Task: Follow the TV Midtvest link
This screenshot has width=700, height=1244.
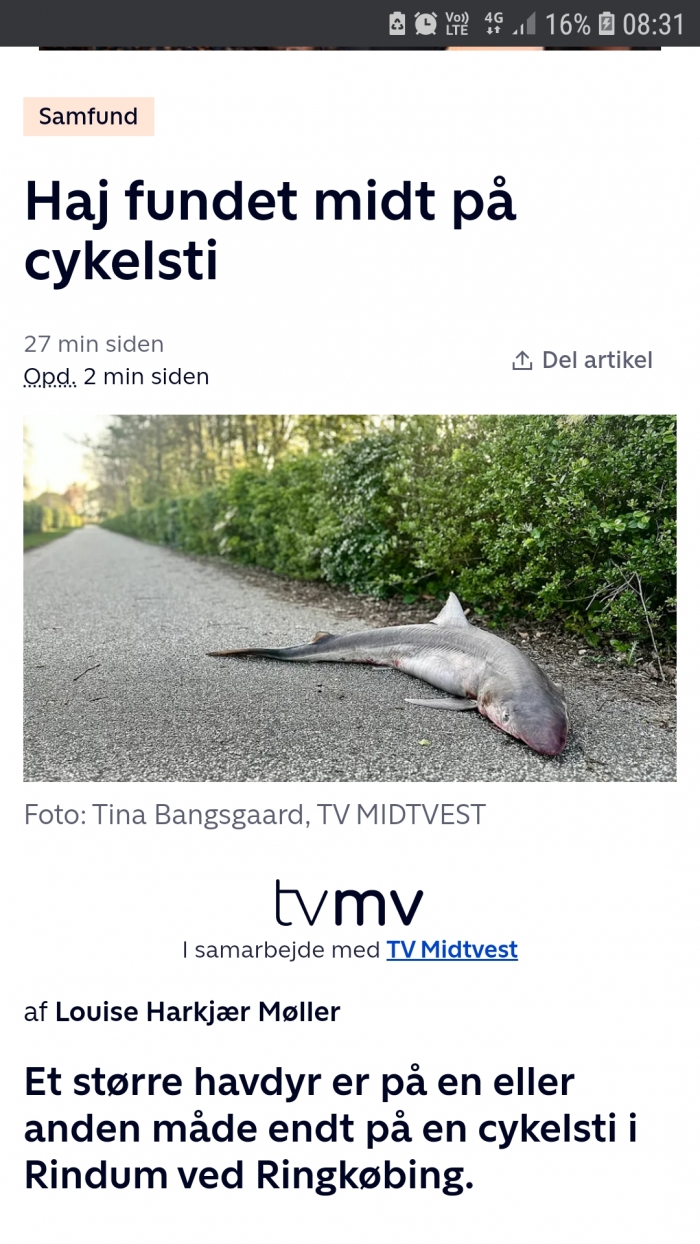Action: click(452, 949)
